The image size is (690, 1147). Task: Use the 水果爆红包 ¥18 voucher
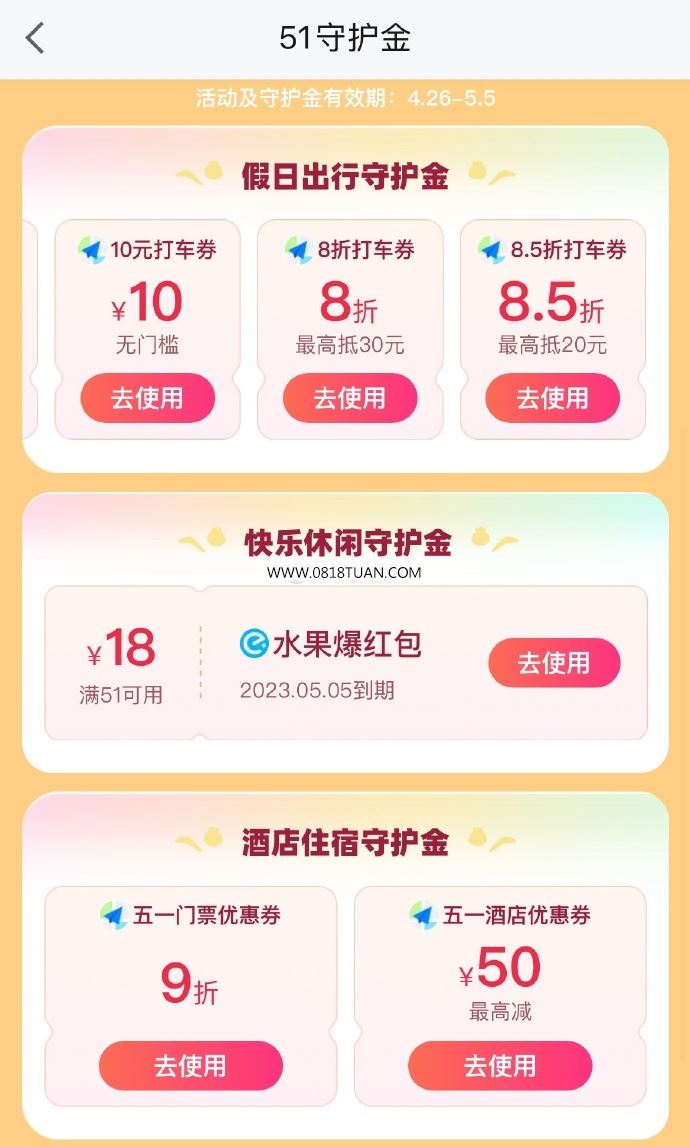pyautogui.click(x=554, y=663)
